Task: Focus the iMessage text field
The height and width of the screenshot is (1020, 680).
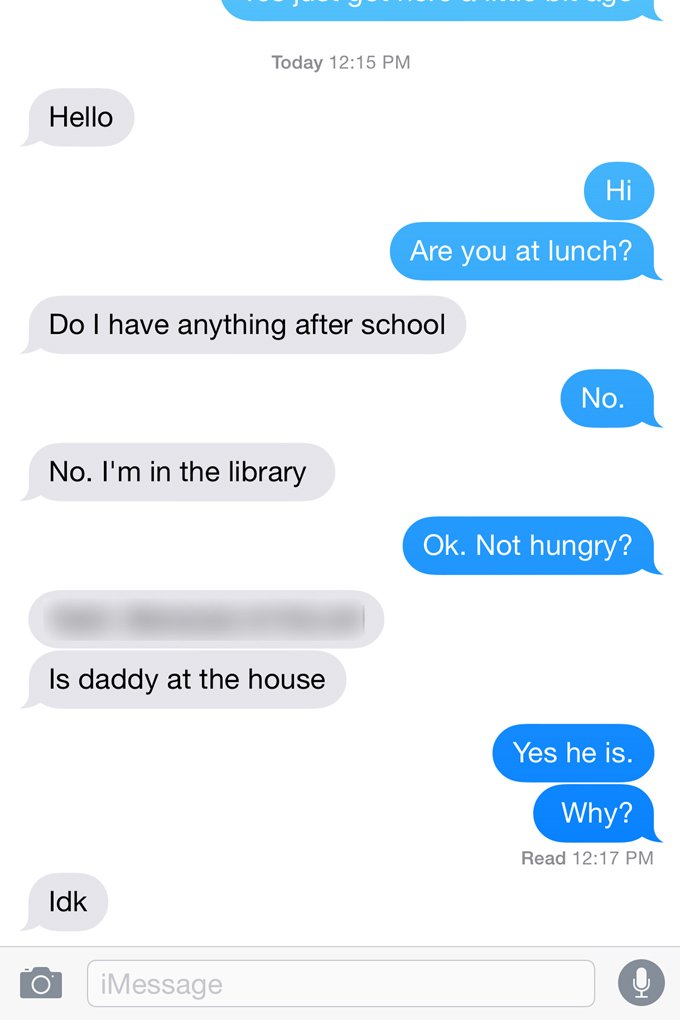Action: point(340,983)
